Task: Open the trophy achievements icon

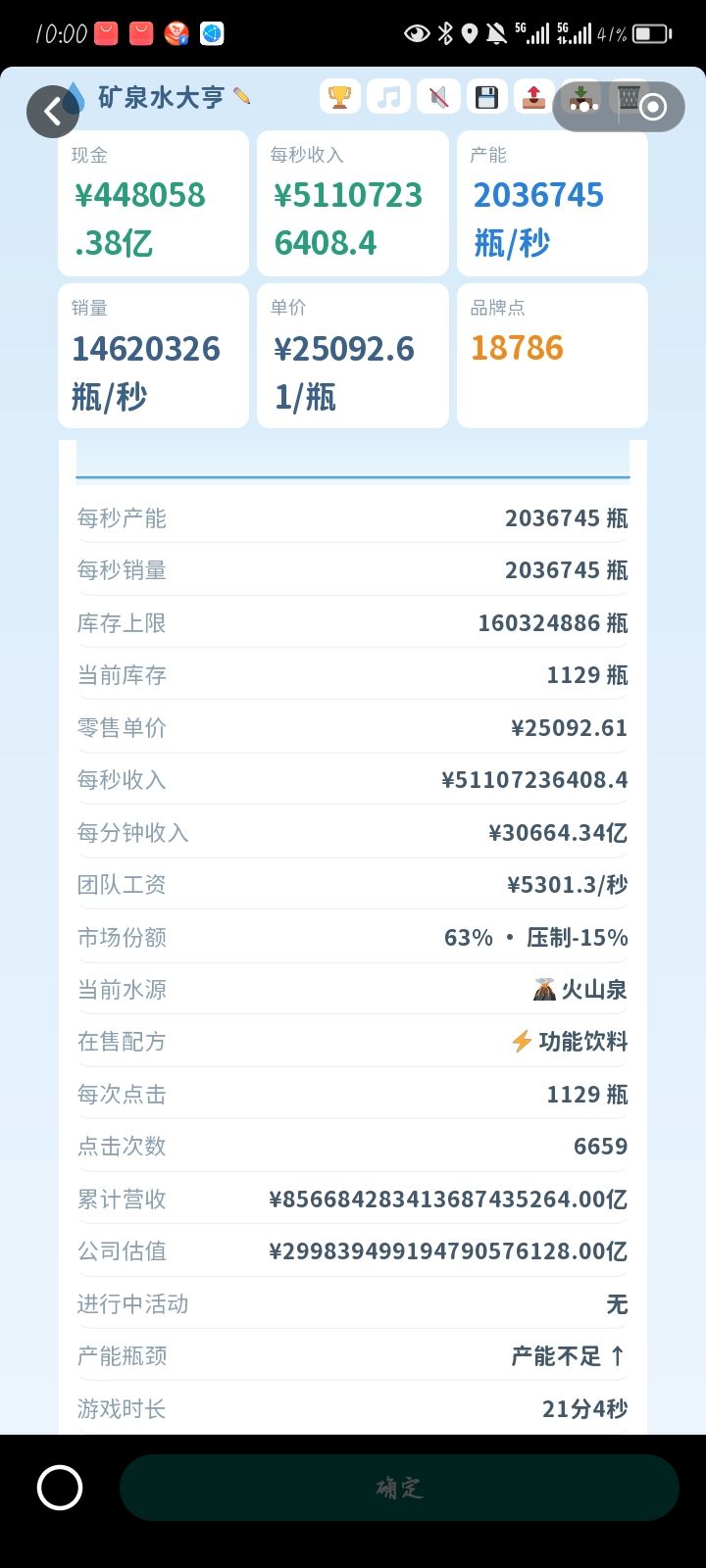Action: click(339, 97)
